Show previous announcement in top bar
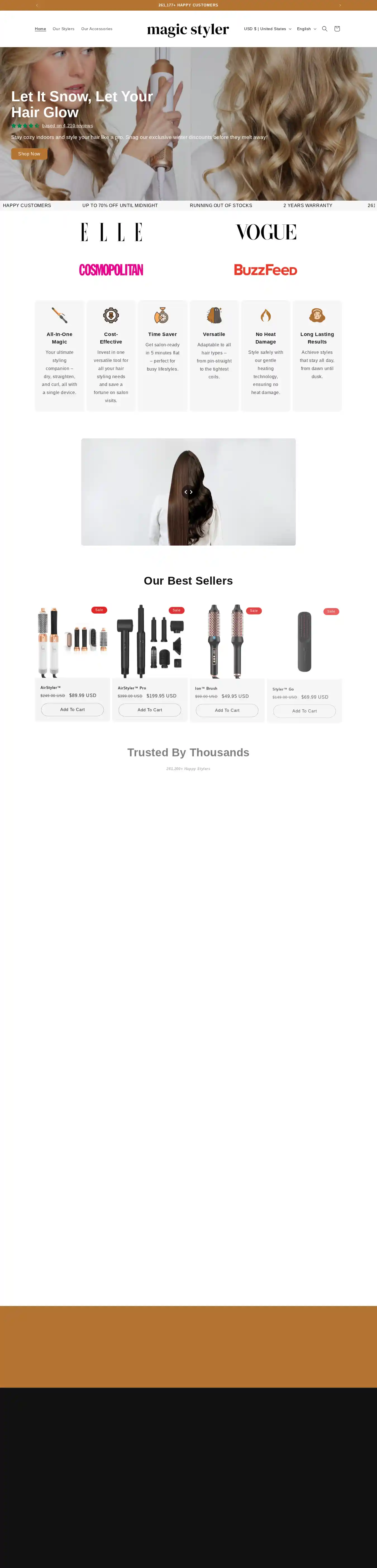The width and height of the screenshot is (377, 1568). click(x=37, y=5)
